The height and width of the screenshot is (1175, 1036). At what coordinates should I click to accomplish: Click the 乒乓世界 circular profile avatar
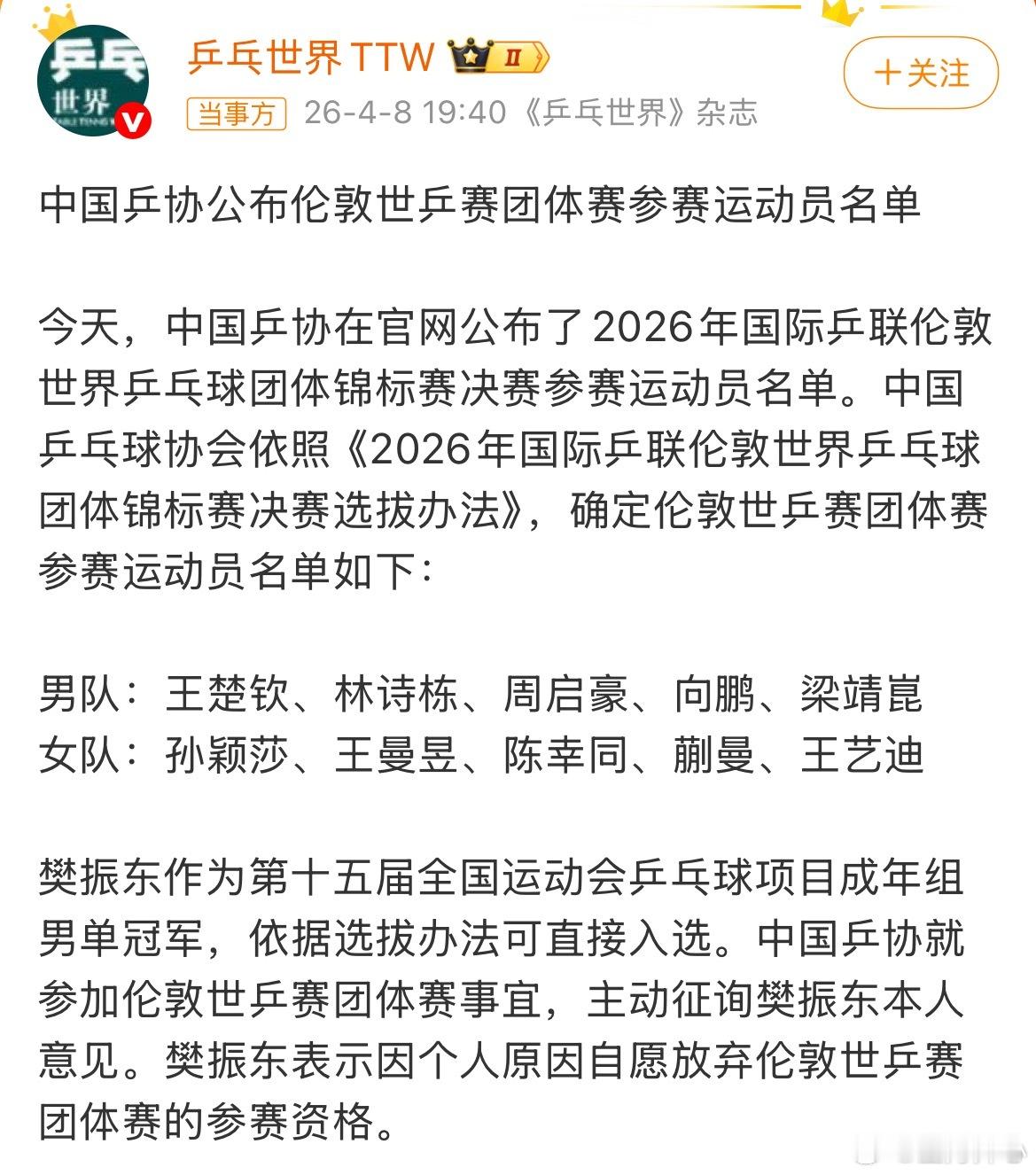93,80
